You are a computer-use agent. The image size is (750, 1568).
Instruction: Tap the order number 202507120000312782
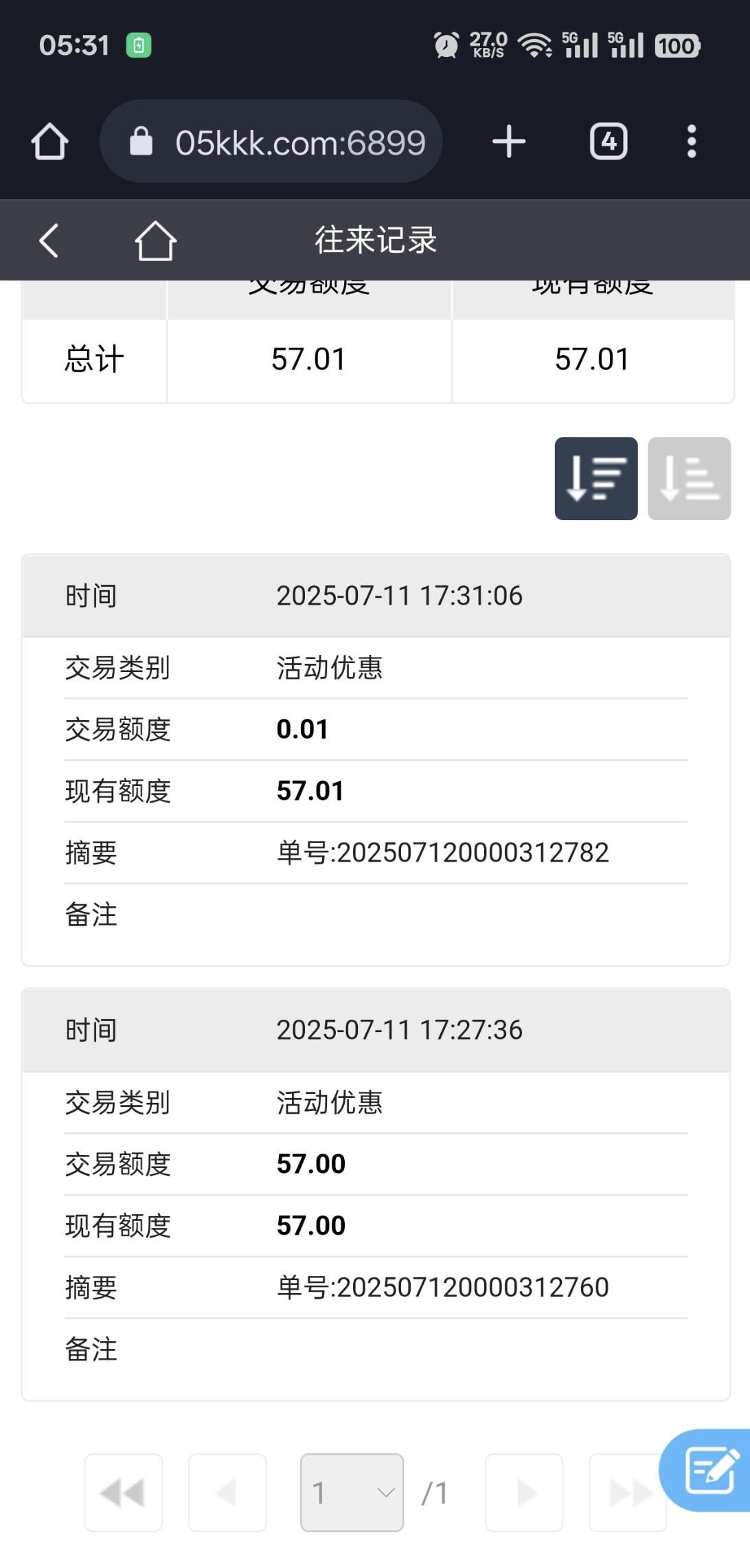click(x=442, y=852)
